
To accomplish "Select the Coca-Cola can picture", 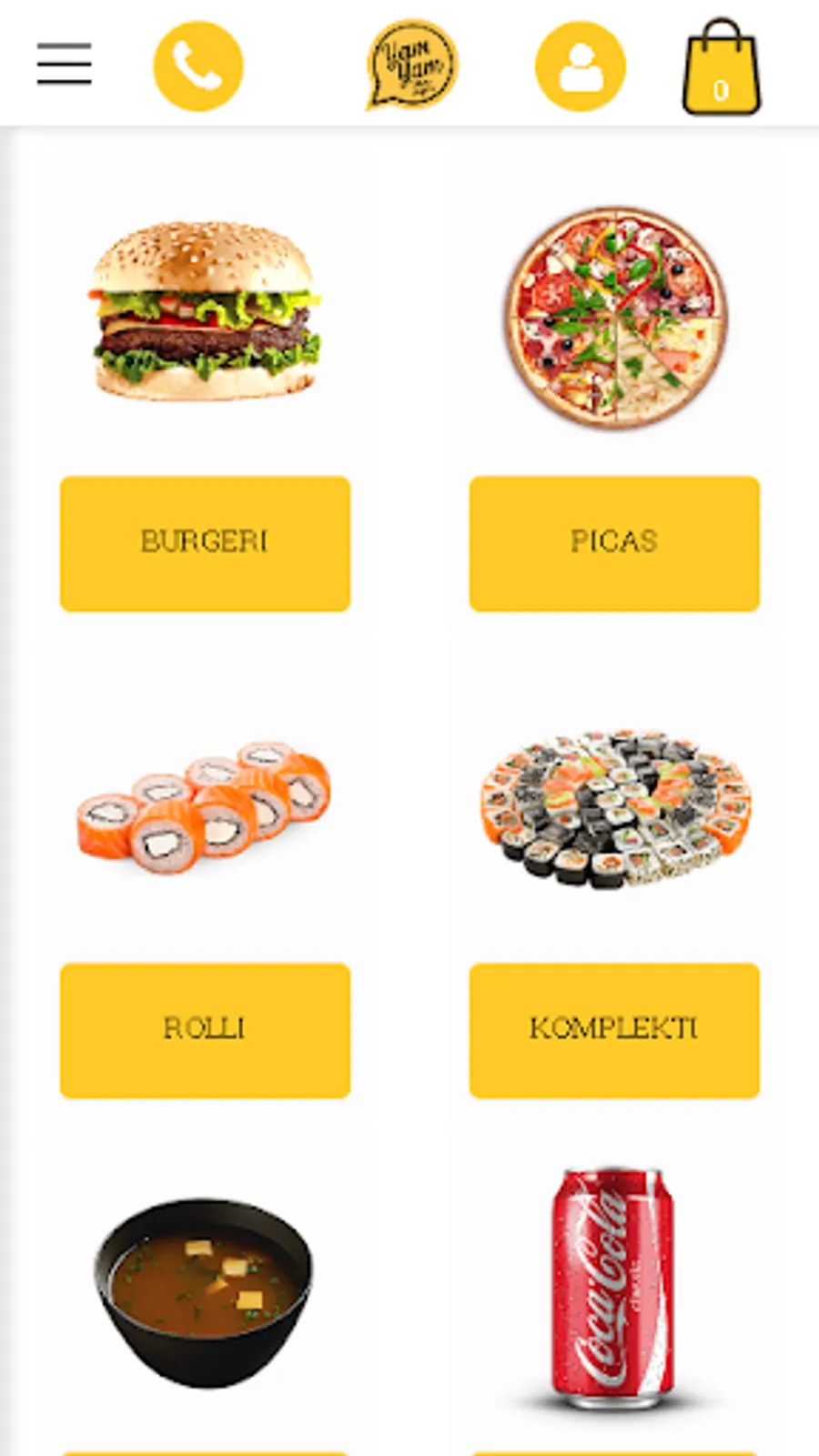I will click(x=613, y=1289).
